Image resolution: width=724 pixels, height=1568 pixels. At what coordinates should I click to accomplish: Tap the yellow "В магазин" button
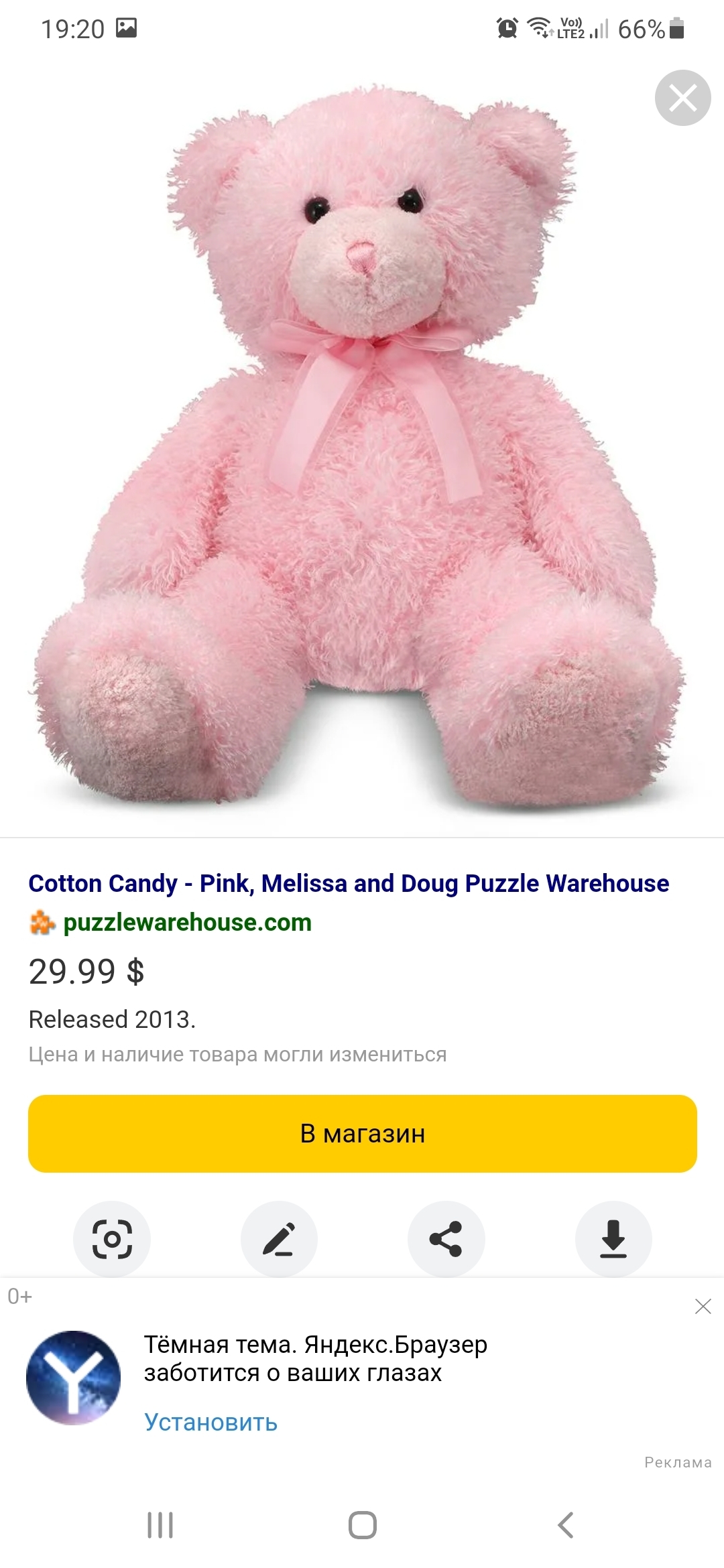point(362,1134)
